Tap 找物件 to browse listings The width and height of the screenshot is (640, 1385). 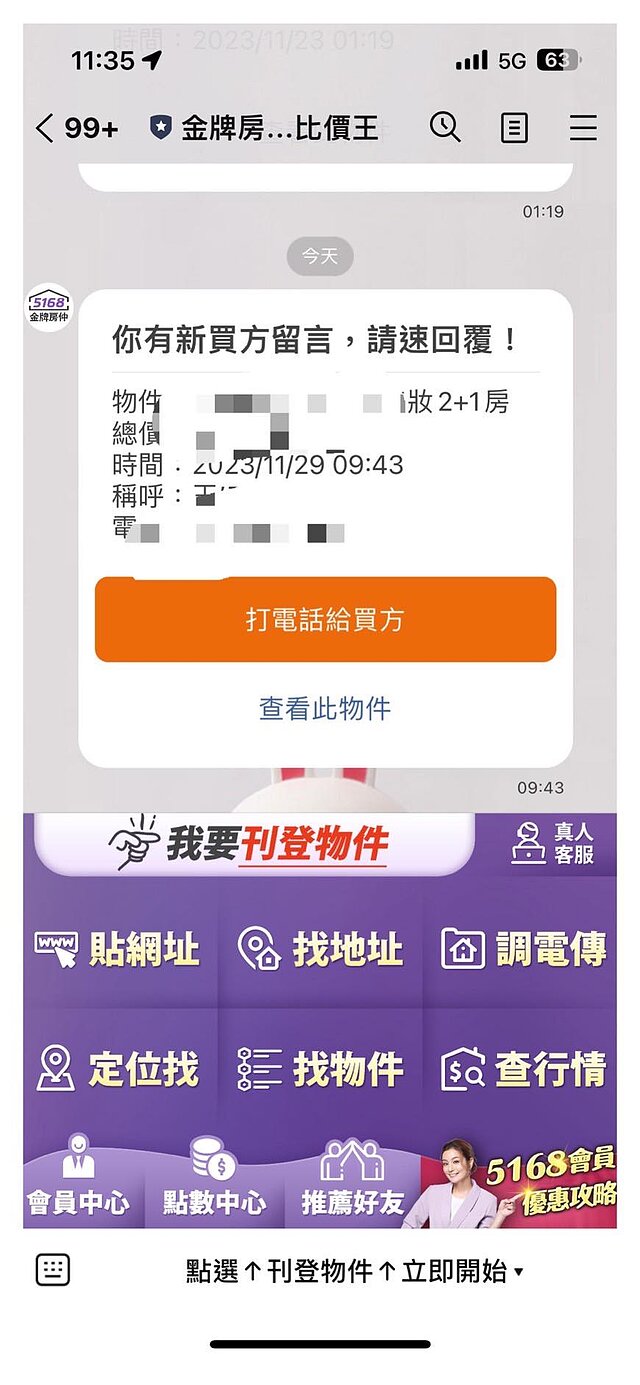320,1070
